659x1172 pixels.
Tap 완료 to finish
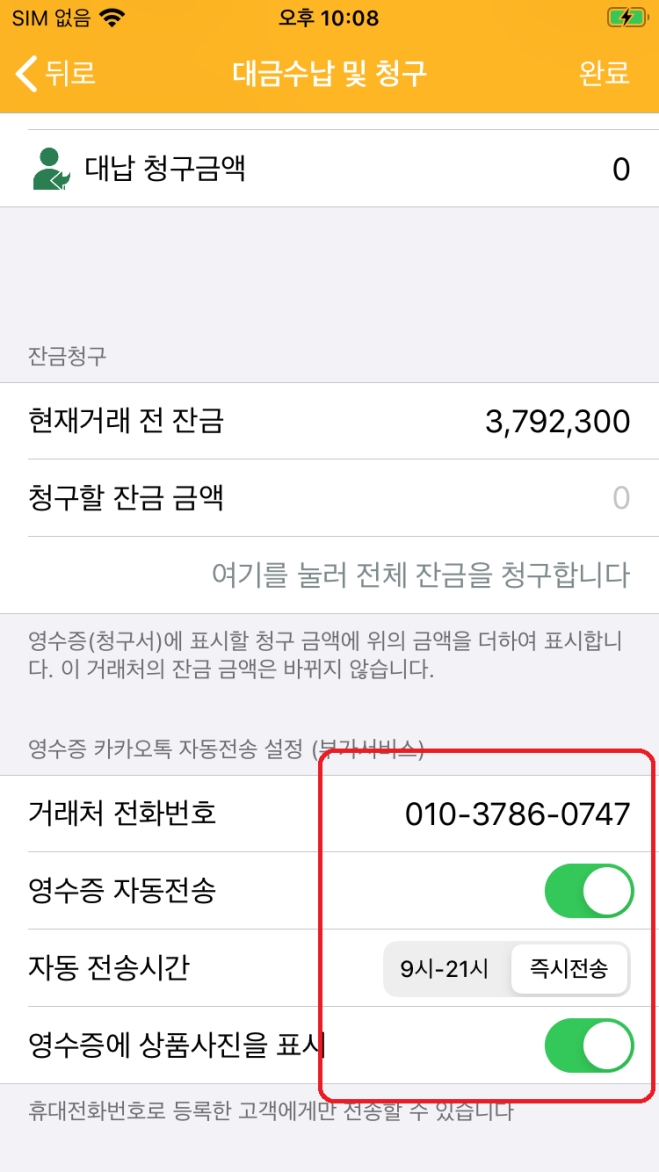pos(604,73)
